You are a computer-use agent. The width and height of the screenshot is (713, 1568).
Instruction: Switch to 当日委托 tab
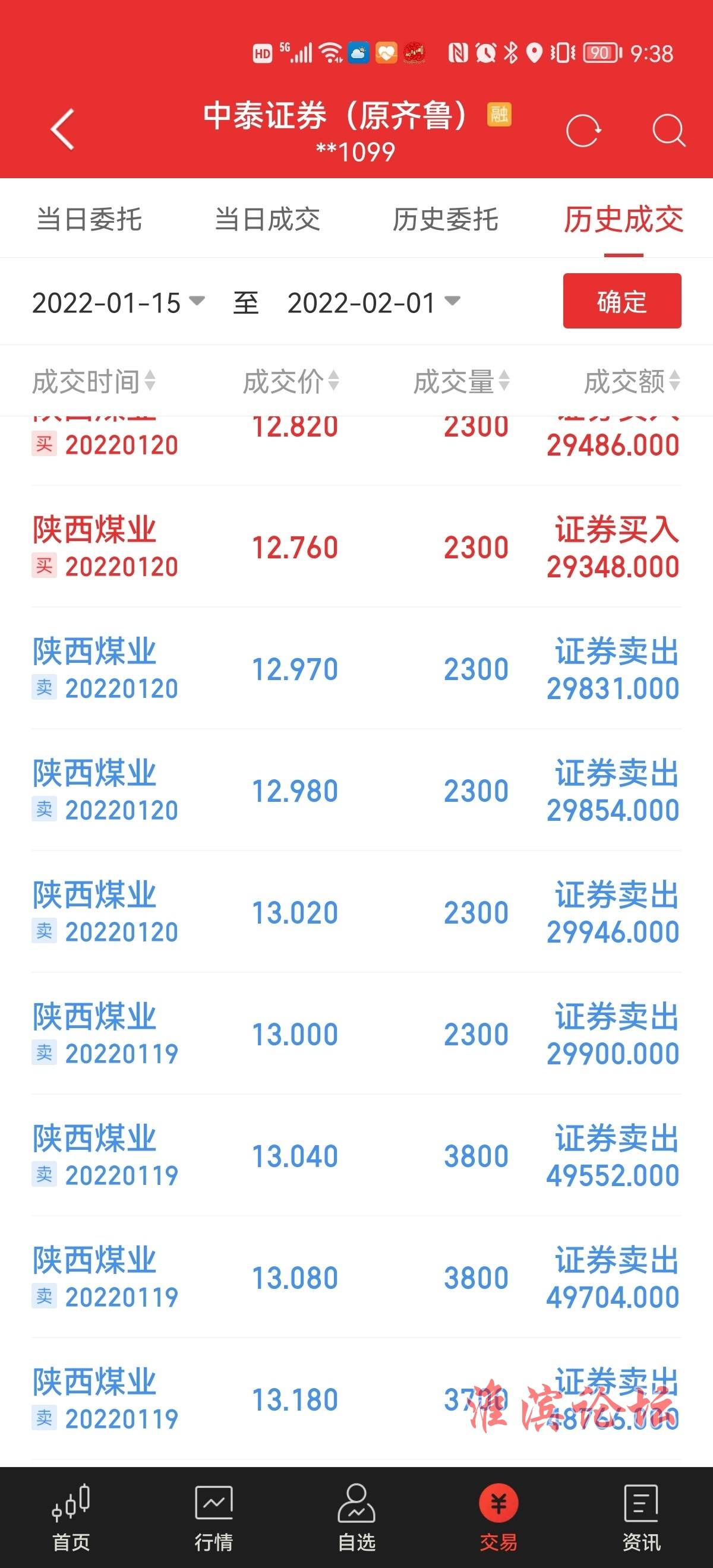(x=89, y=219)
